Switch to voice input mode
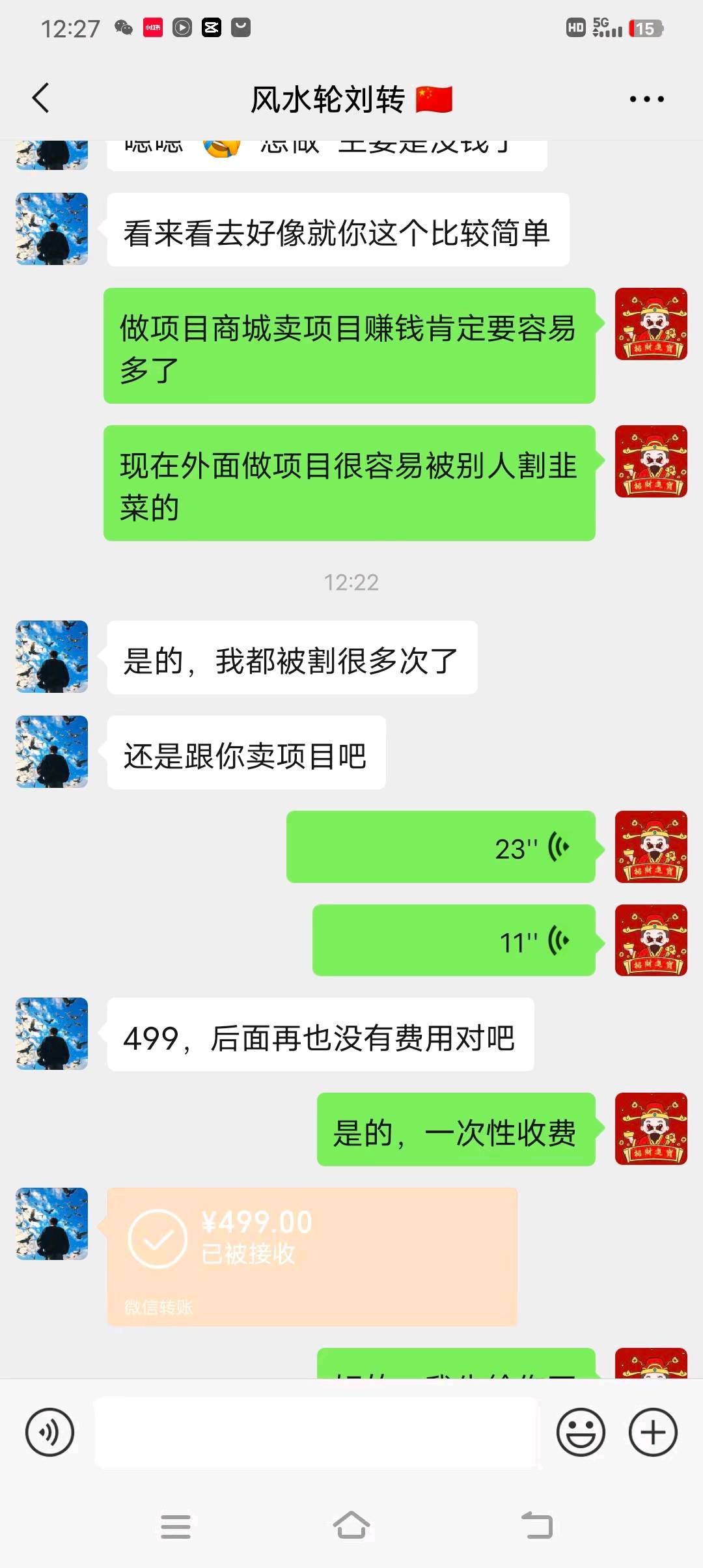 [49, 1433]
